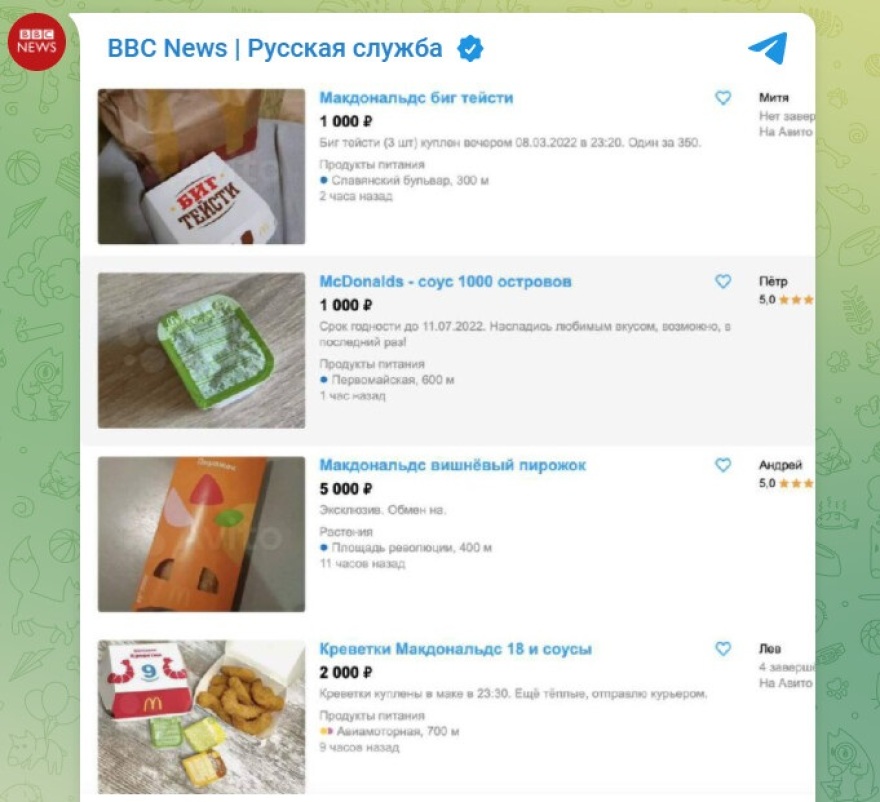The height and width of the screenshot is (802, 880).
Task: Open the attached listings screenshot image
Action: 450,440
